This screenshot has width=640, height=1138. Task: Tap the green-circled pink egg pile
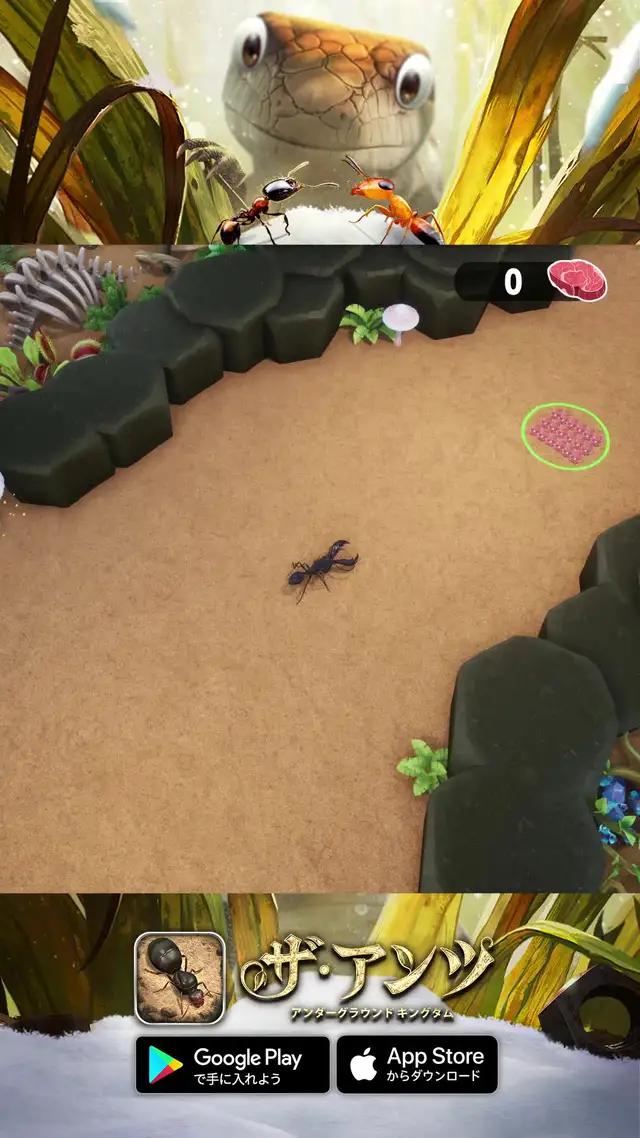(566, 435)
